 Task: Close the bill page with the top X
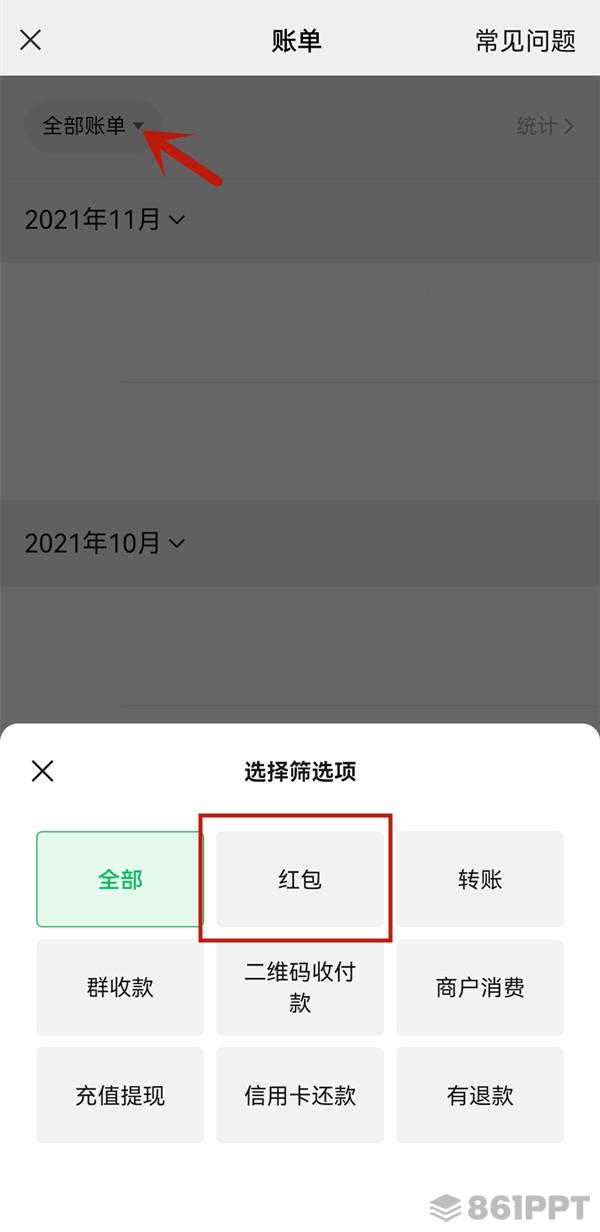click(31, 40)
